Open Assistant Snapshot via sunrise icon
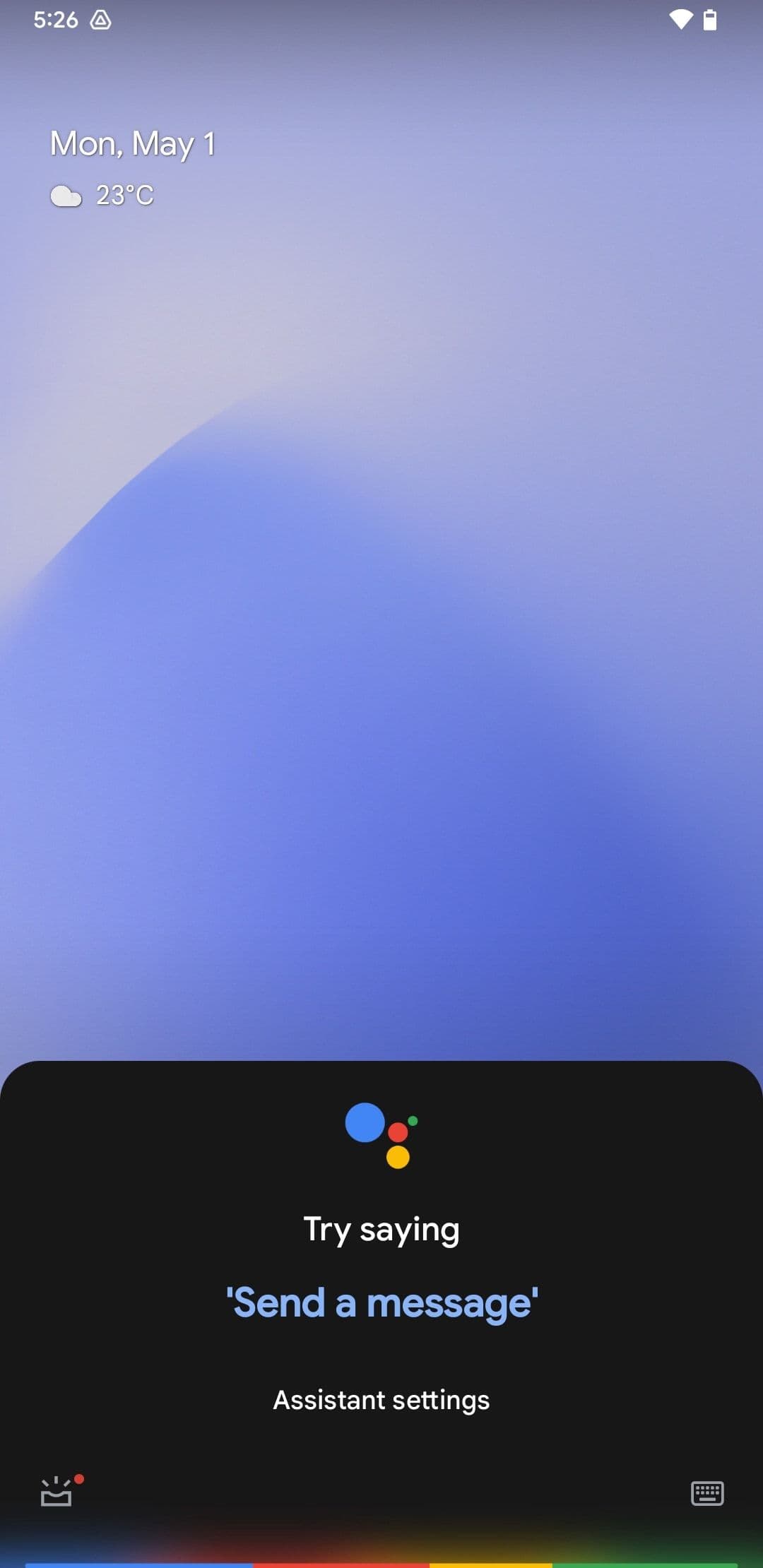The image size is (763, 1568). (58, 1494)
